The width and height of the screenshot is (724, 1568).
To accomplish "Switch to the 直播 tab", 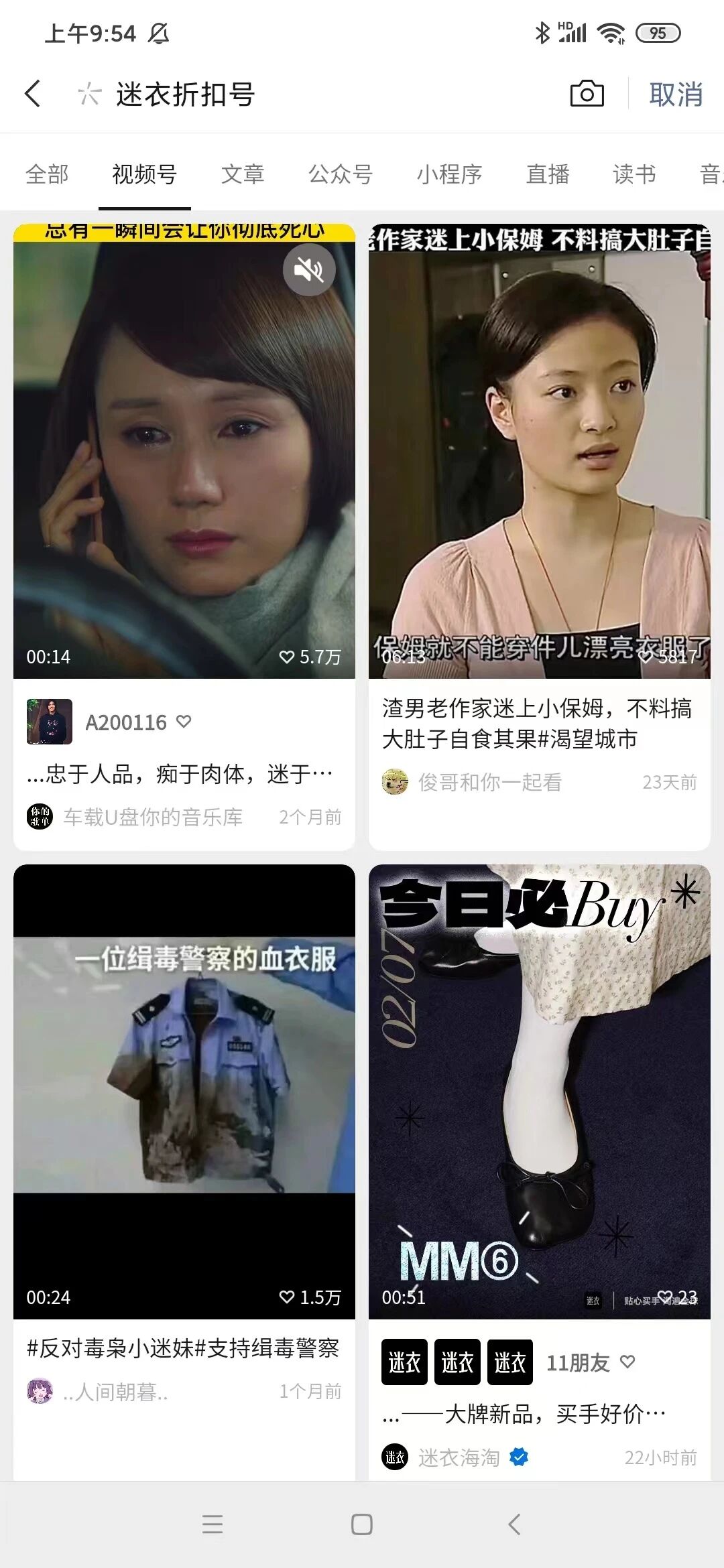I will [x=548, y=175].
